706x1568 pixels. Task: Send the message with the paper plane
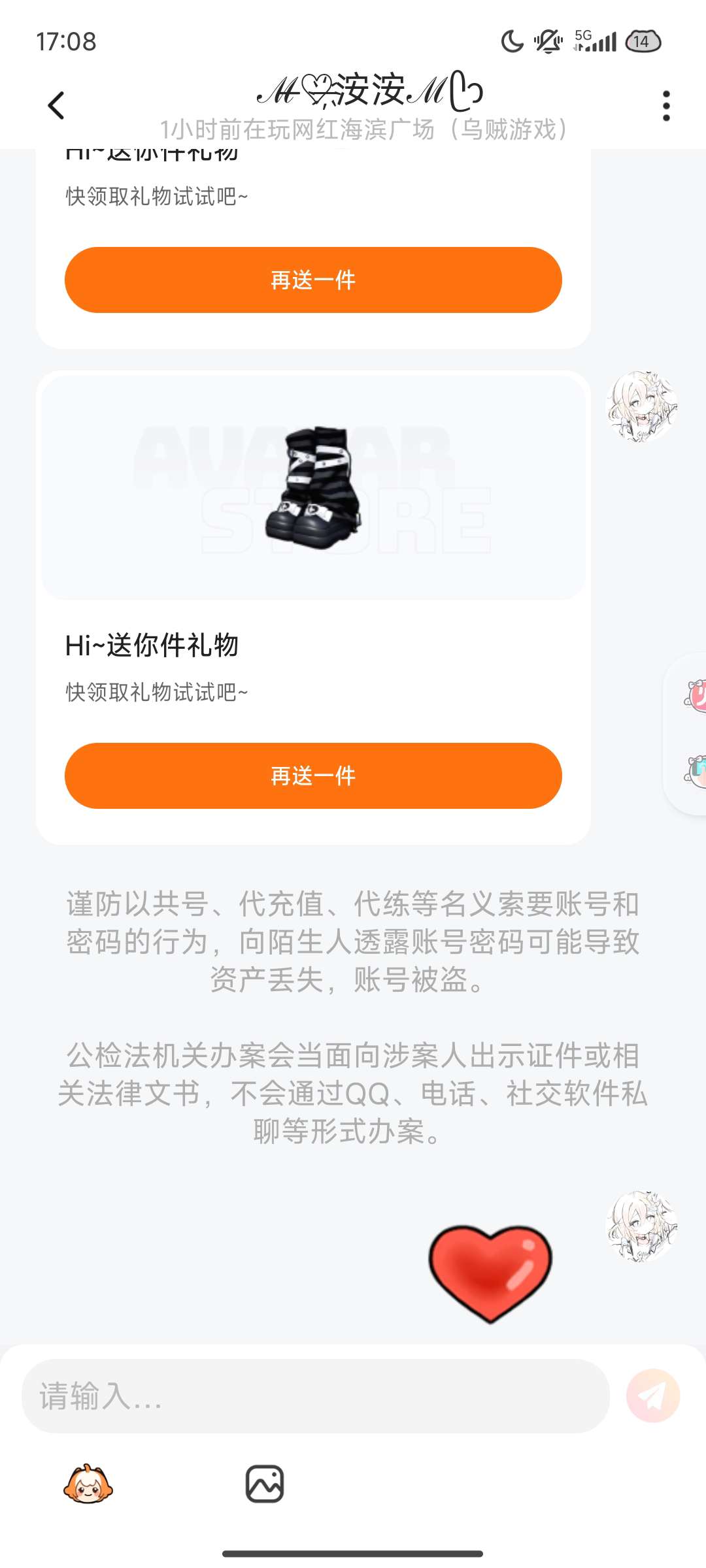click(x=653, y=1396)
